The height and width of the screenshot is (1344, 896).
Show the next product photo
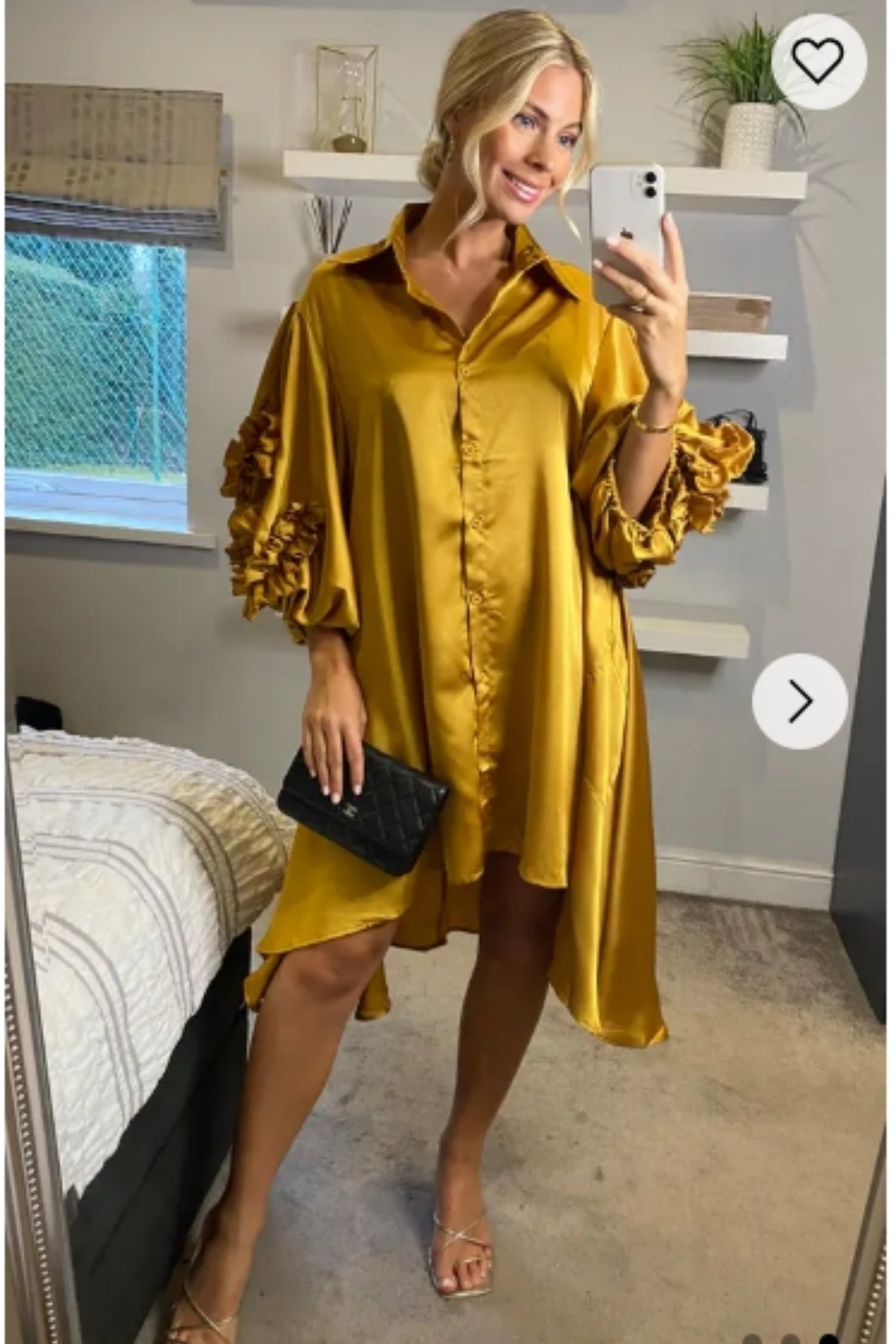pyautogui.click(x=799, y=701)
